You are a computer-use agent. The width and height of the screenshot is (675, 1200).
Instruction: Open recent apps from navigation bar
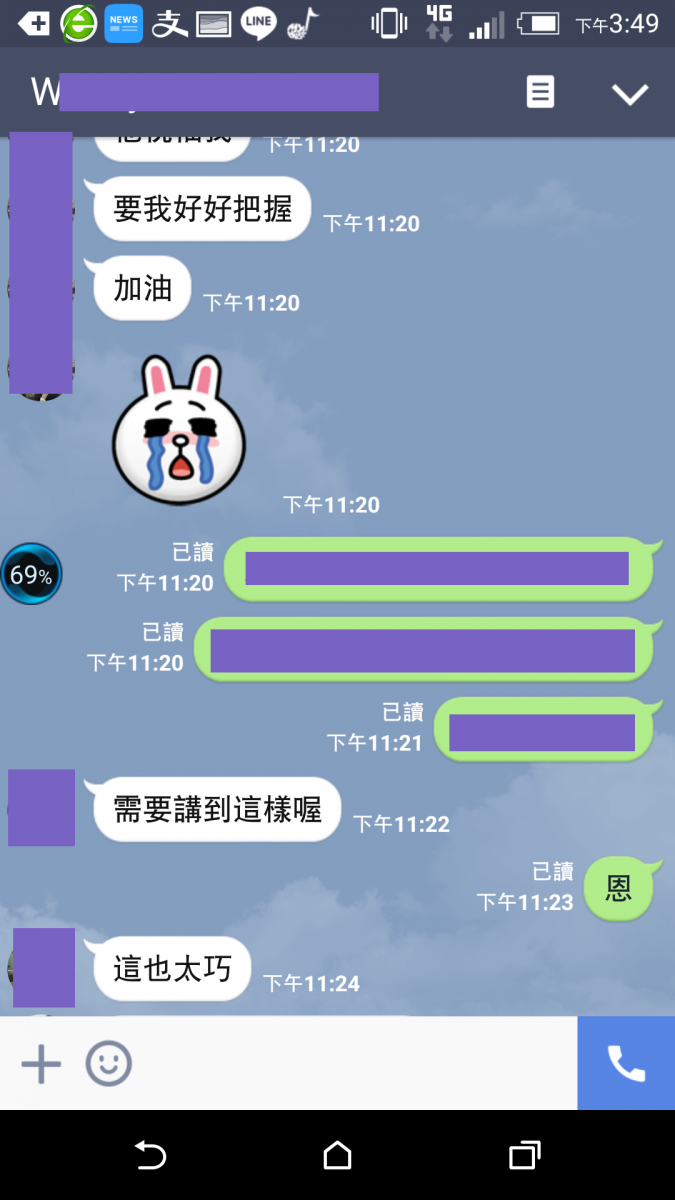pyautogui.click(x=524, y=1156)
